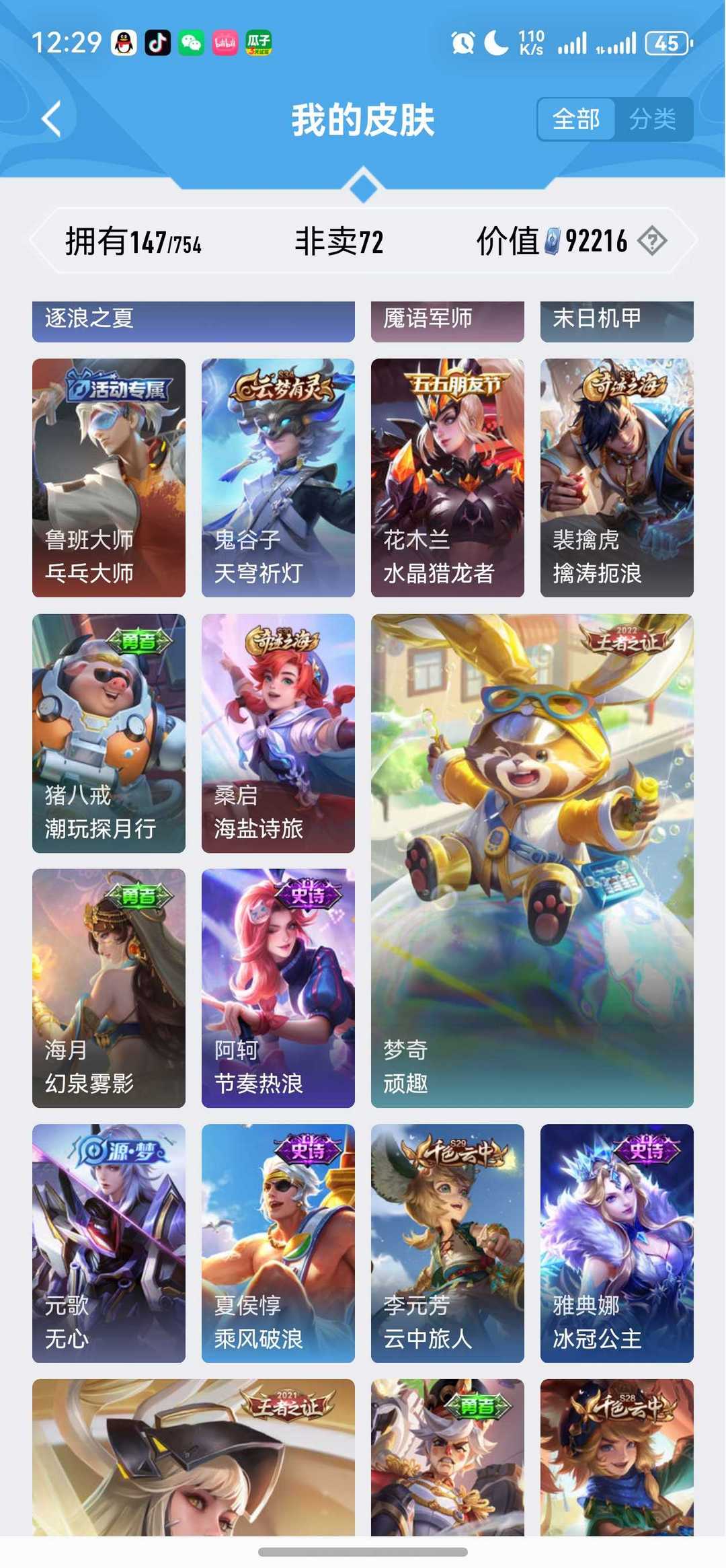Go back from 我的皮肤 page
This screenshot has width=726, height=1568.
(51, 119)
